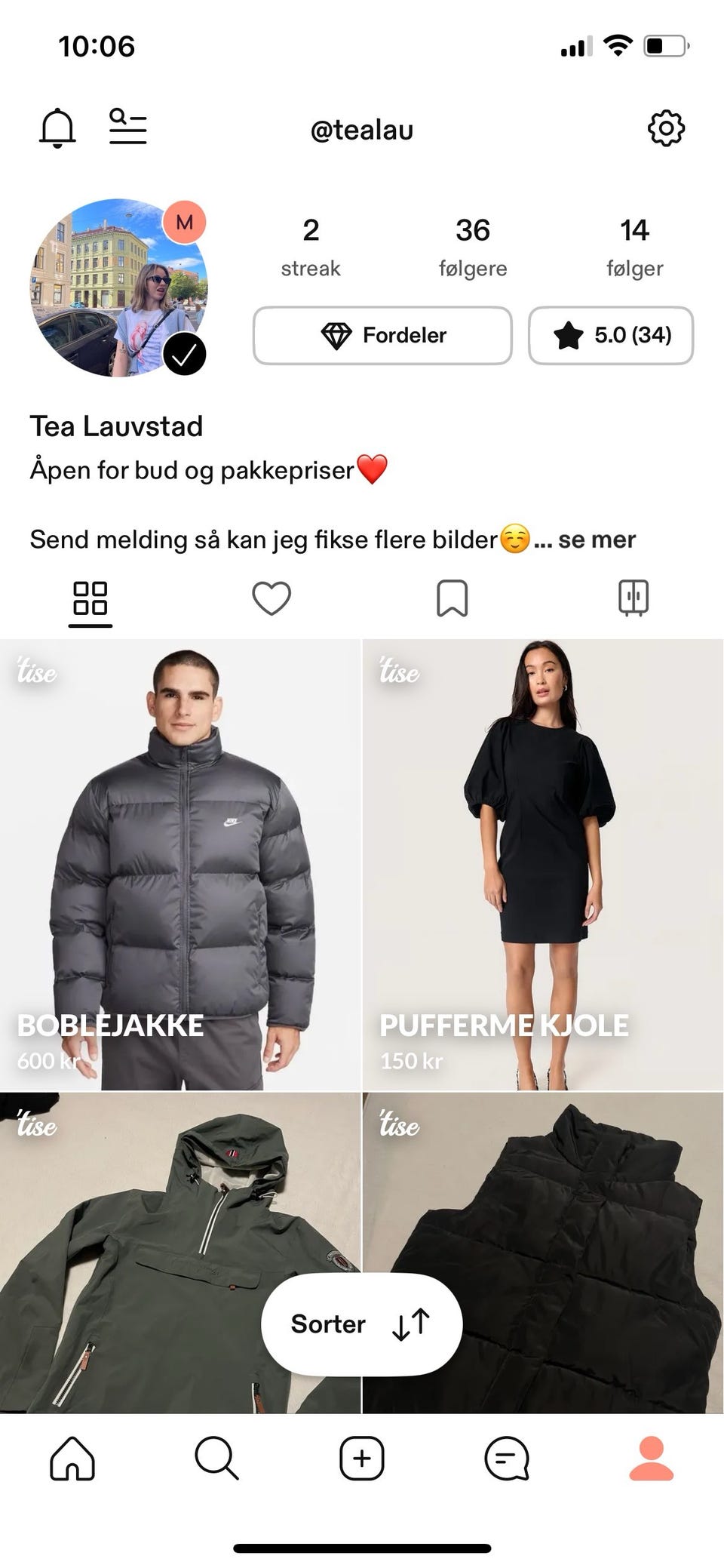Image resolution: width=724 pixels, height=1568 pixels.
Task: Open the profile icon in the bottom bar
Action: pos(650,1459)
